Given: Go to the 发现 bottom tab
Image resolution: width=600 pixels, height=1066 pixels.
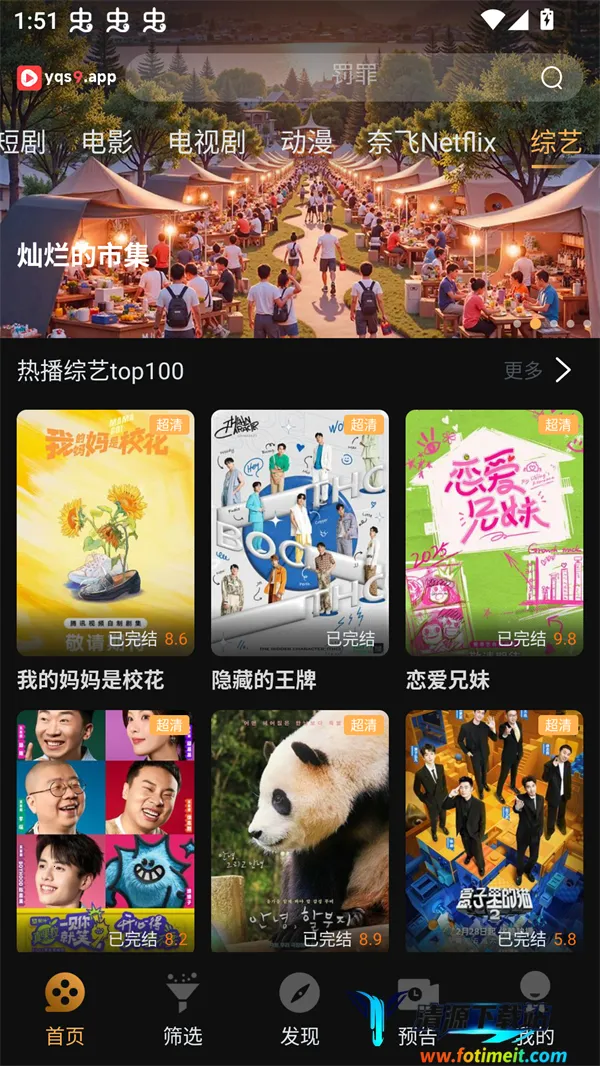Looking at the screenshot, I should tap(299, 1010).
